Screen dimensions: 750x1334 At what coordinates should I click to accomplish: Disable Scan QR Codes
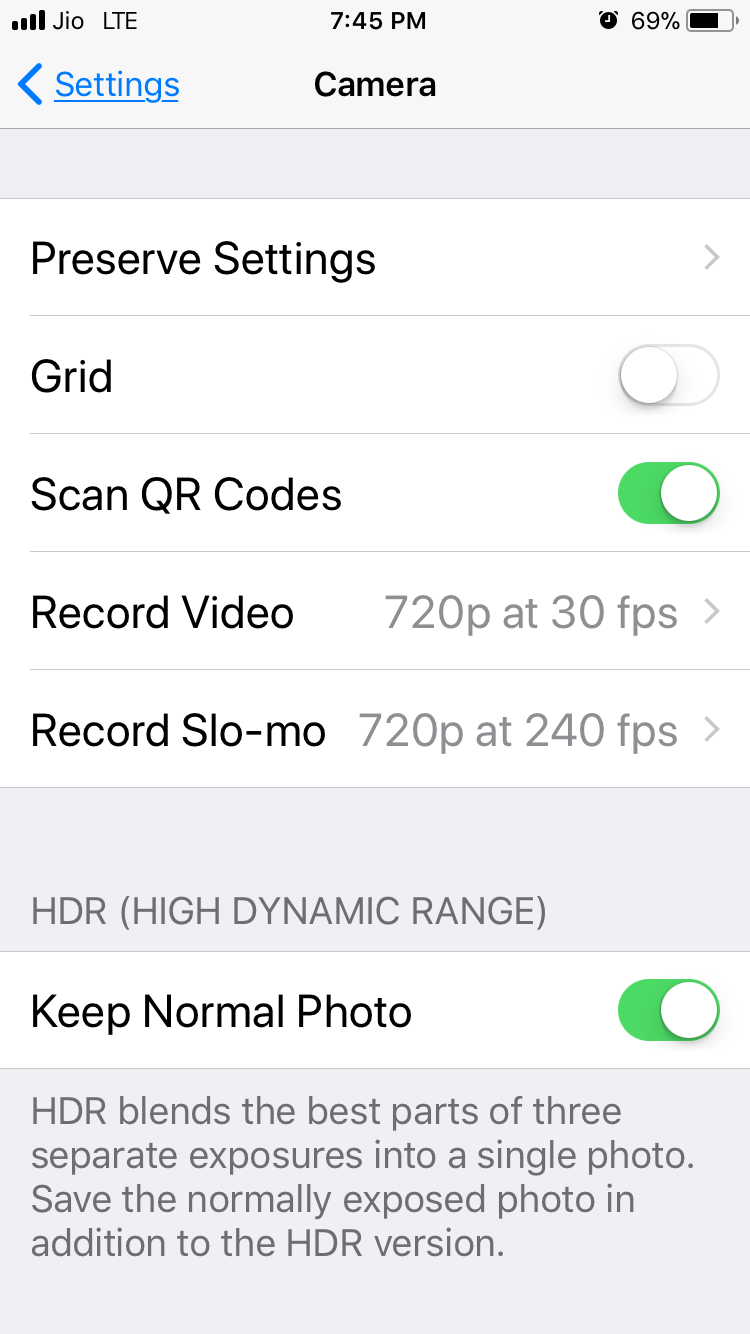tap(668, 494)
